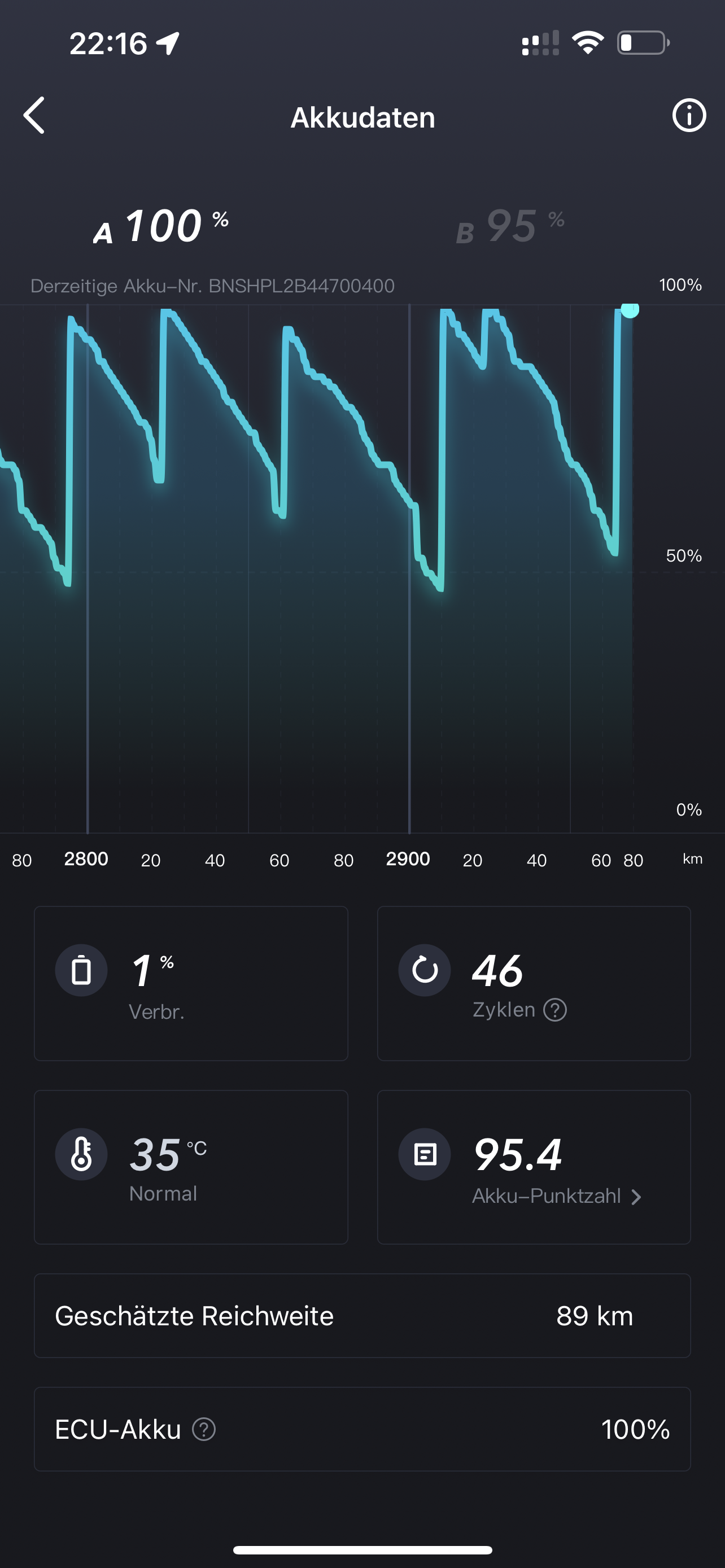Show help for ECU-Akku
This screenshot has height=1568, width=725.
[x=204, y=1429]
